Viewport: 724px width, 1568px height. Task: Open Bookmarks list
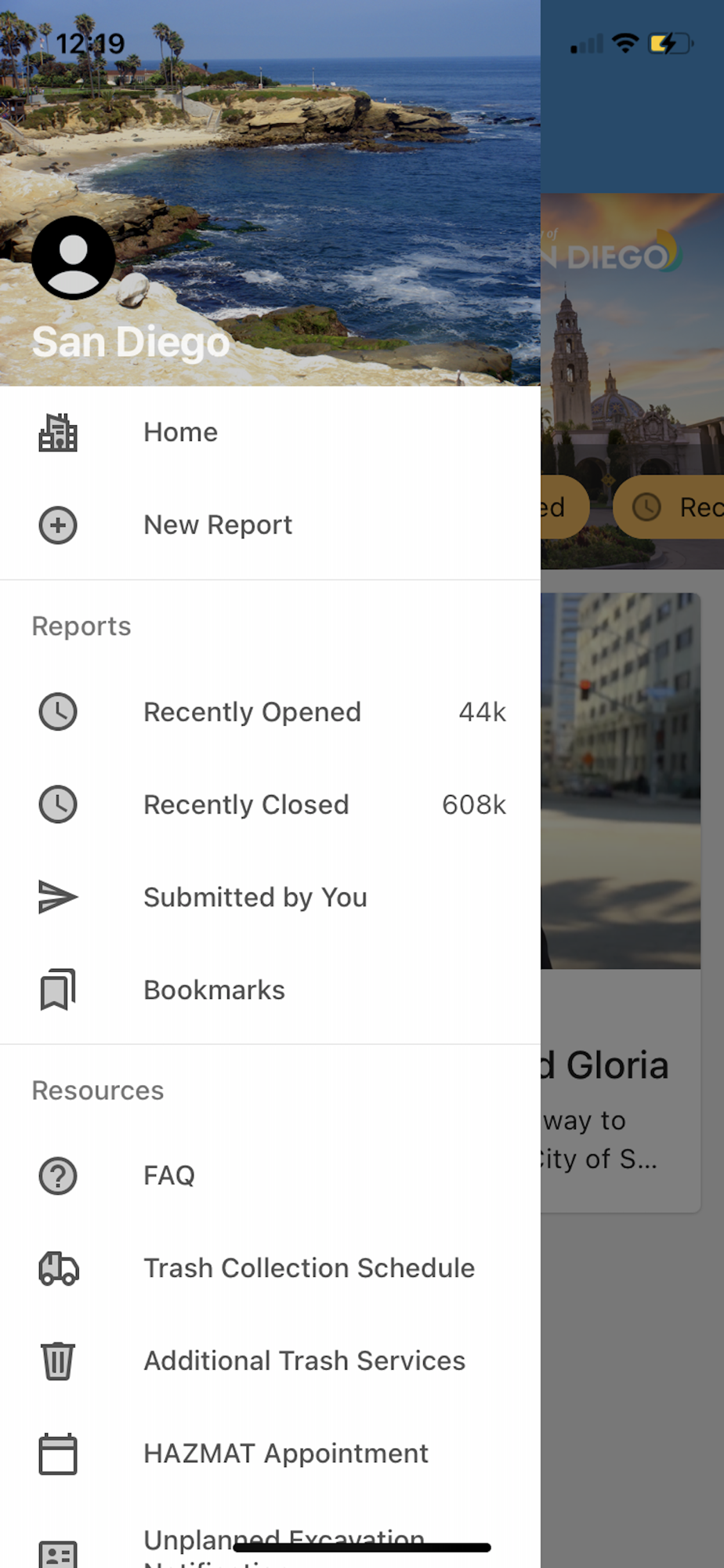[270, 989]
